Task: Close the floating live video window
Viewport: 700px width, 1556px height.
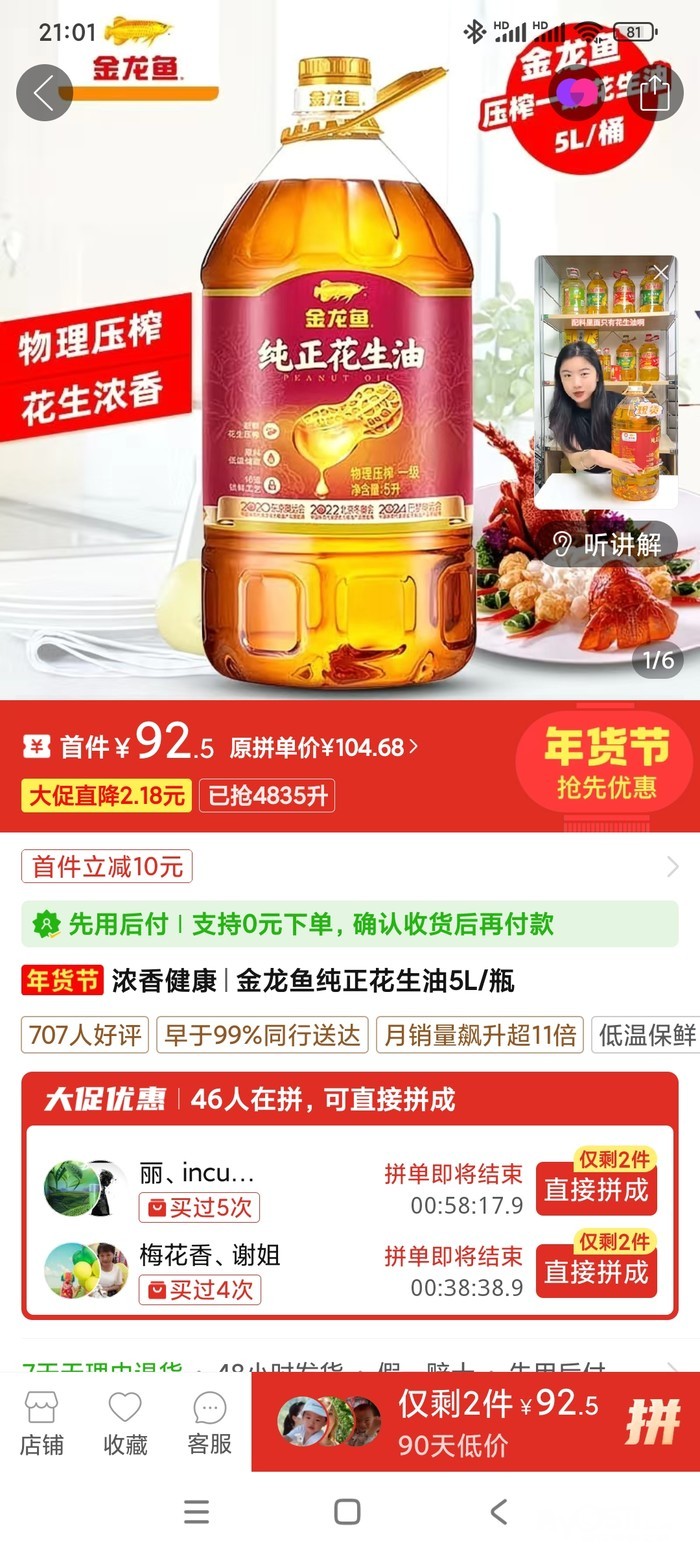Action: click(660, 272)
